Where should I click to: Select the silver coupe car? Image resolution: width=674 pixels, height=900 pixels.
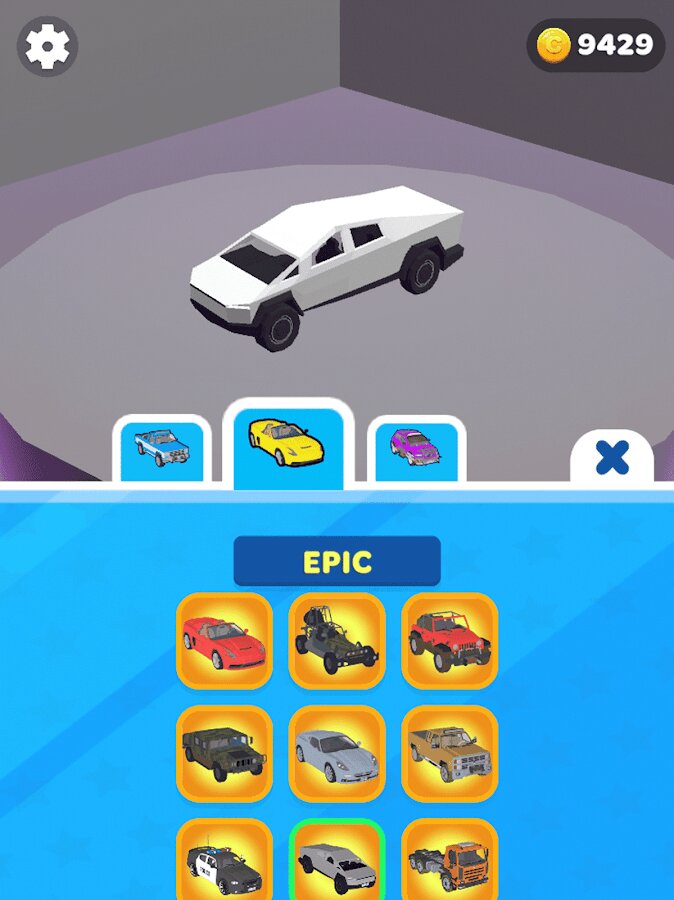[x=337, y=753]
